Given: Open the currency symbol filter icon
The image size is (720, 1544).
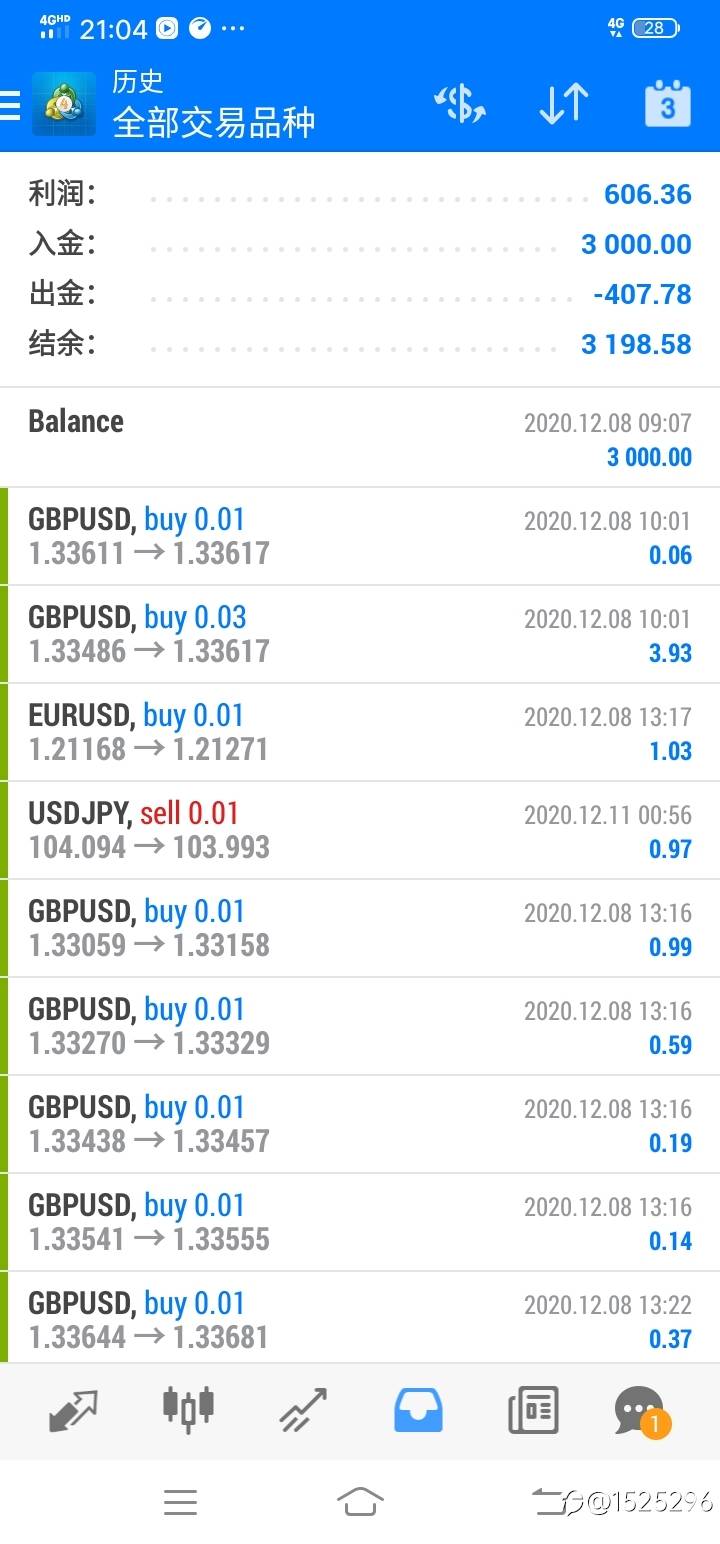Looking at the screenshot, I should 459,104.
